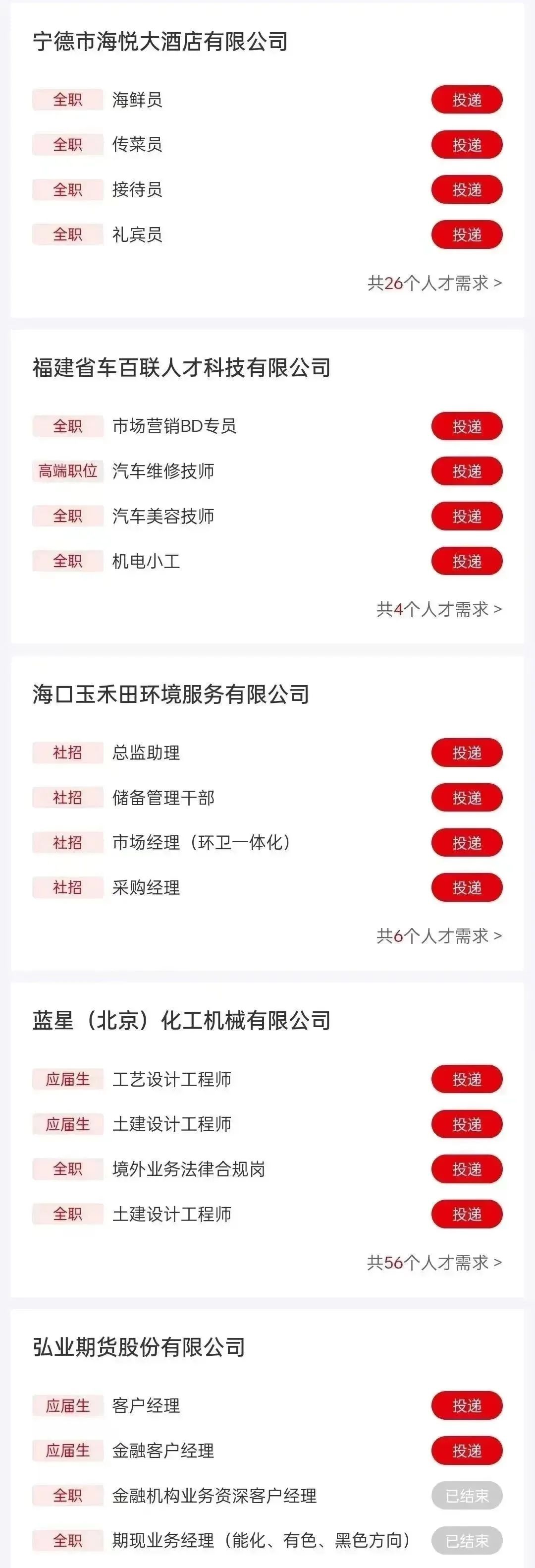Apply for 接待员 position
The image size is (535, 1568).
(x=466, y=190)
